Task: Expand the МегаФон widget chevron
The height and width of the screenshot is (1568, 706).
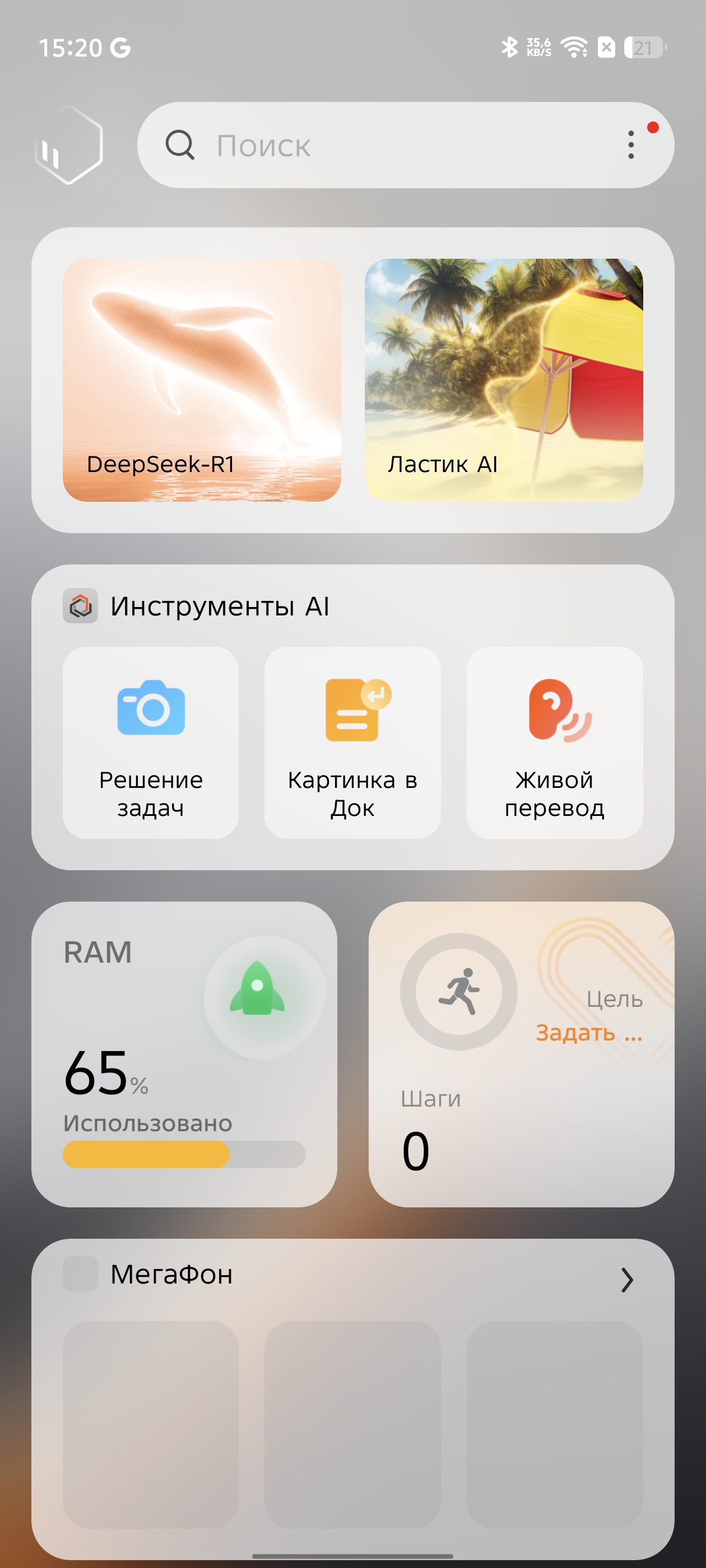Action: pos(626,1279)
